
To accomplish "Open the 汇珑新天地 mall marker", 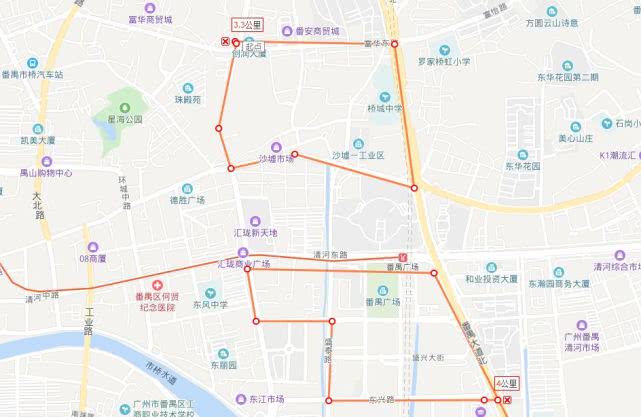I will tap(251, 220).
